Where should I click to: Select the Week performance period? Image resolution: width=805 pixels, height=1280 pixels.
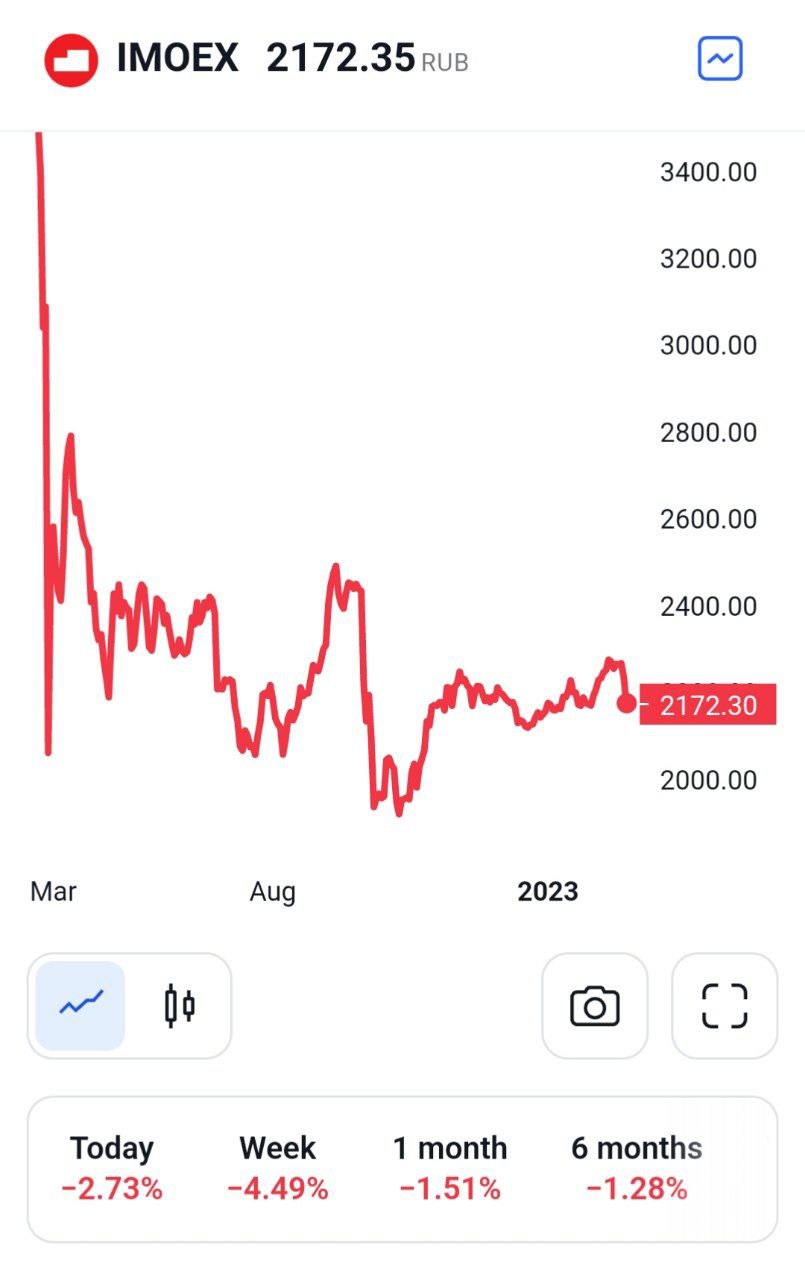[x=278, y=1168]
